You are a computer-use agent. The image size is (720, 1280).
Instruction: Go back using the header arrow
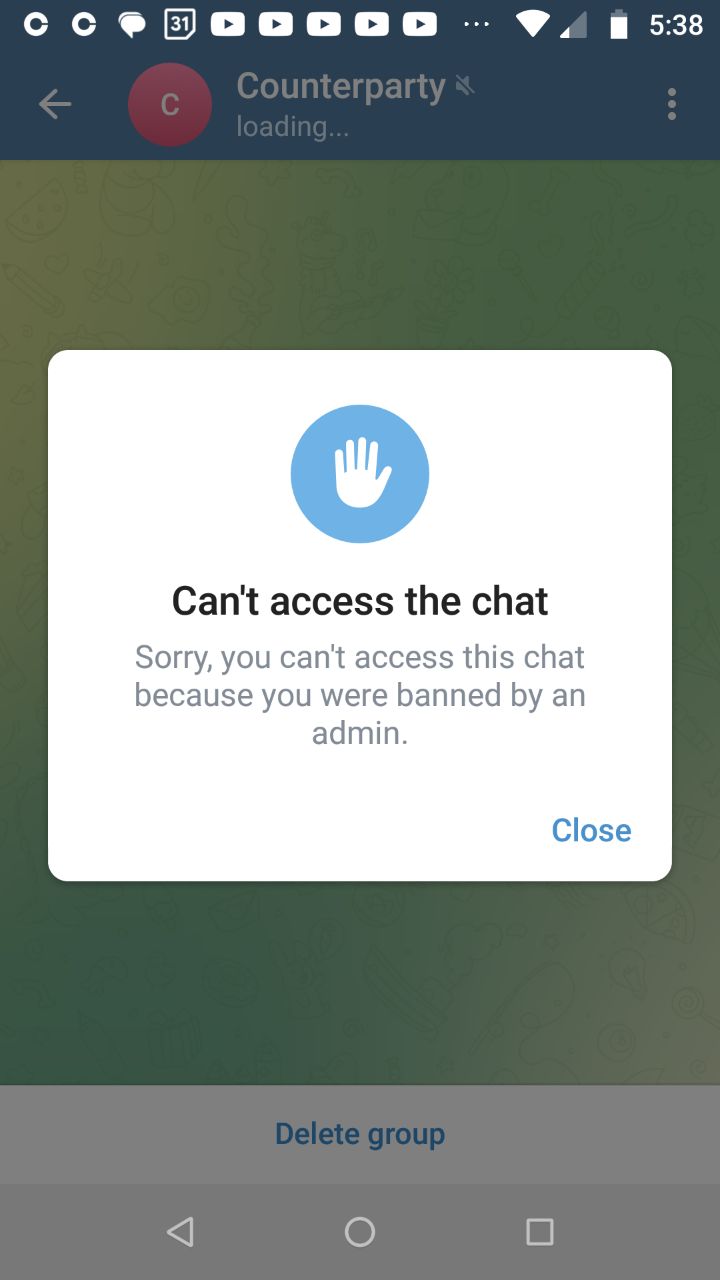point(55,104)
